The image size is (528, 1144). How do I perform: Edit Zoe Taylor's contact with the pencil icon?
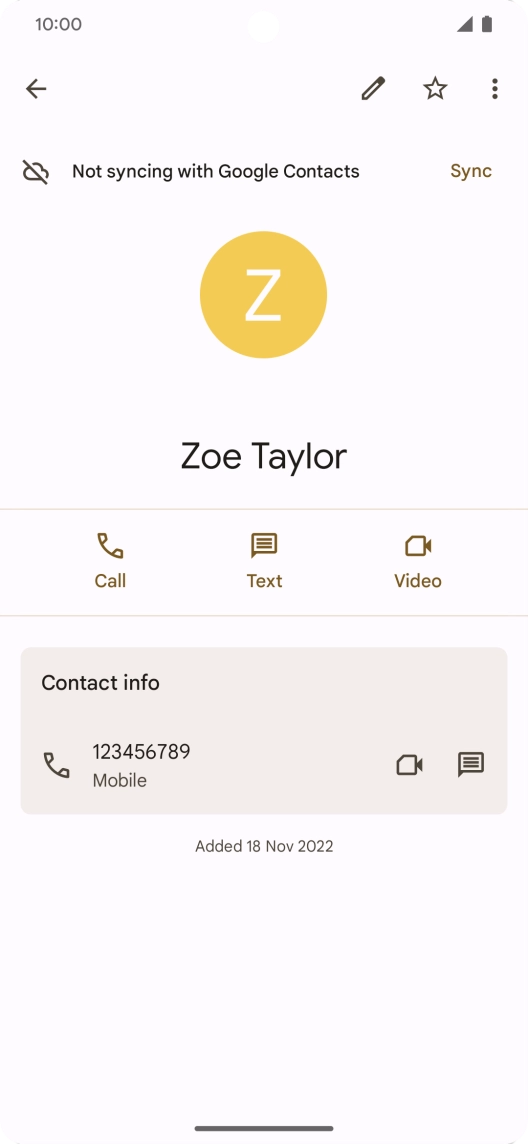tap(373, 89)
